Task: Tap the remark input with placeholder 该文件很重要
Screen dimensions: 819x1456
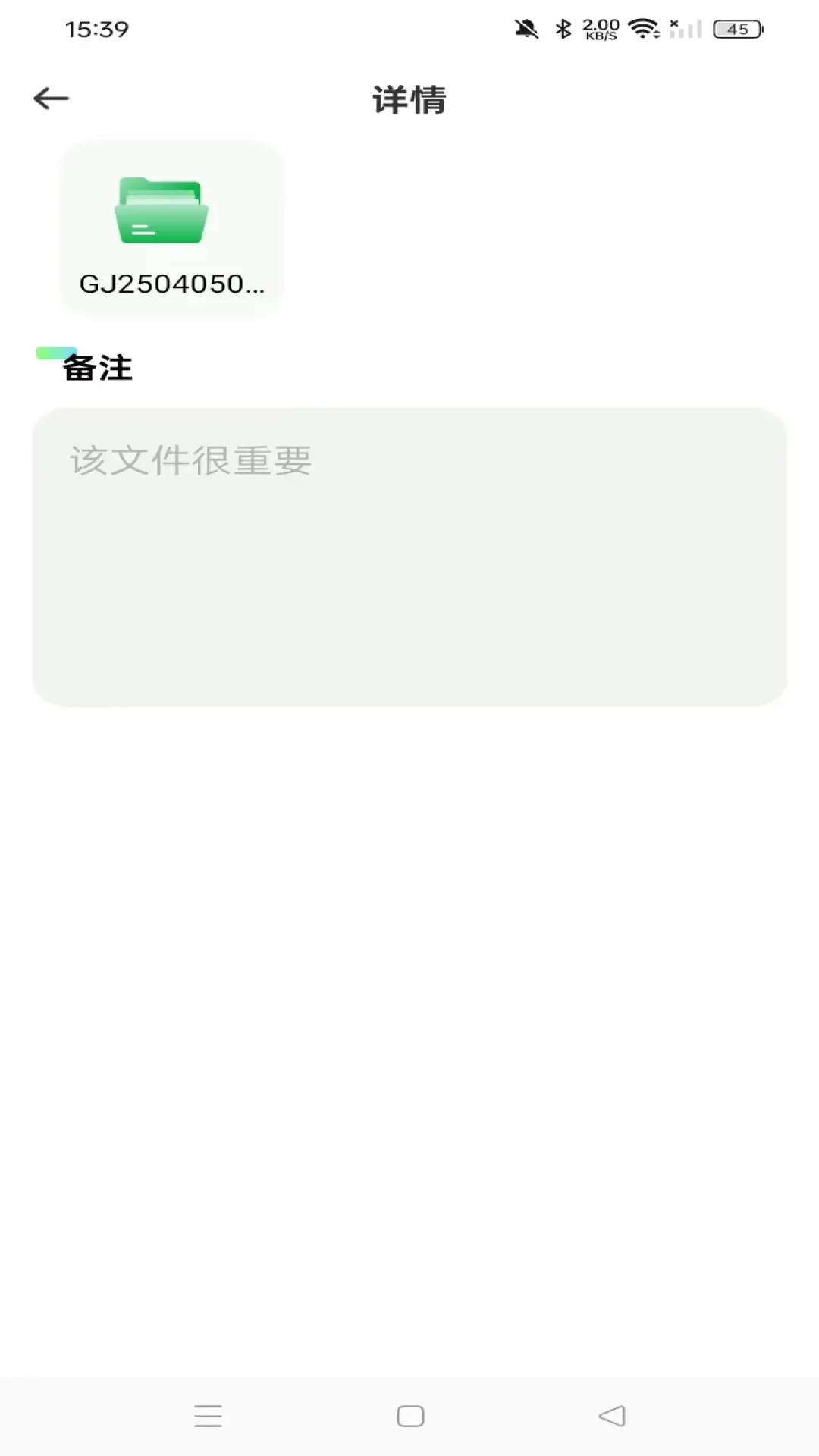Action: [409, 557]
